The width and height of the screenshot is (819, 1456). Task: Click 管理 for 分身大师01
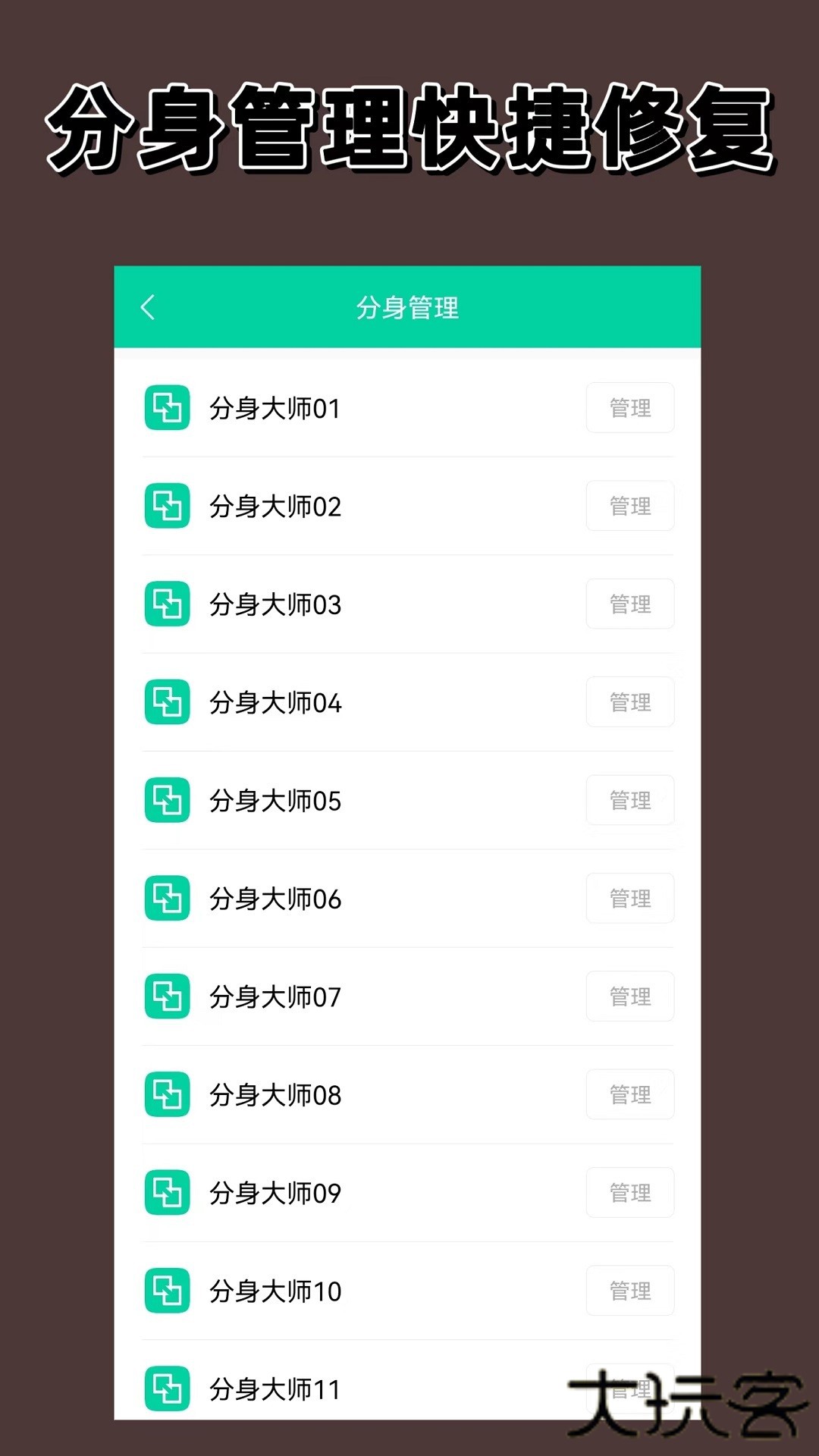point(630,408)
